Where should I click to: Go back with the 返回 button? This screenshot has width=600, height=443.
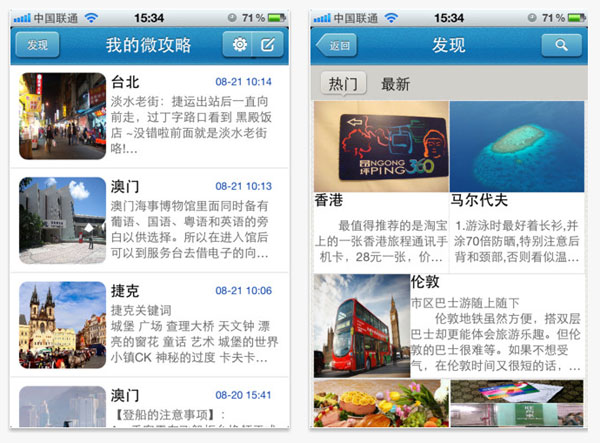335,45
